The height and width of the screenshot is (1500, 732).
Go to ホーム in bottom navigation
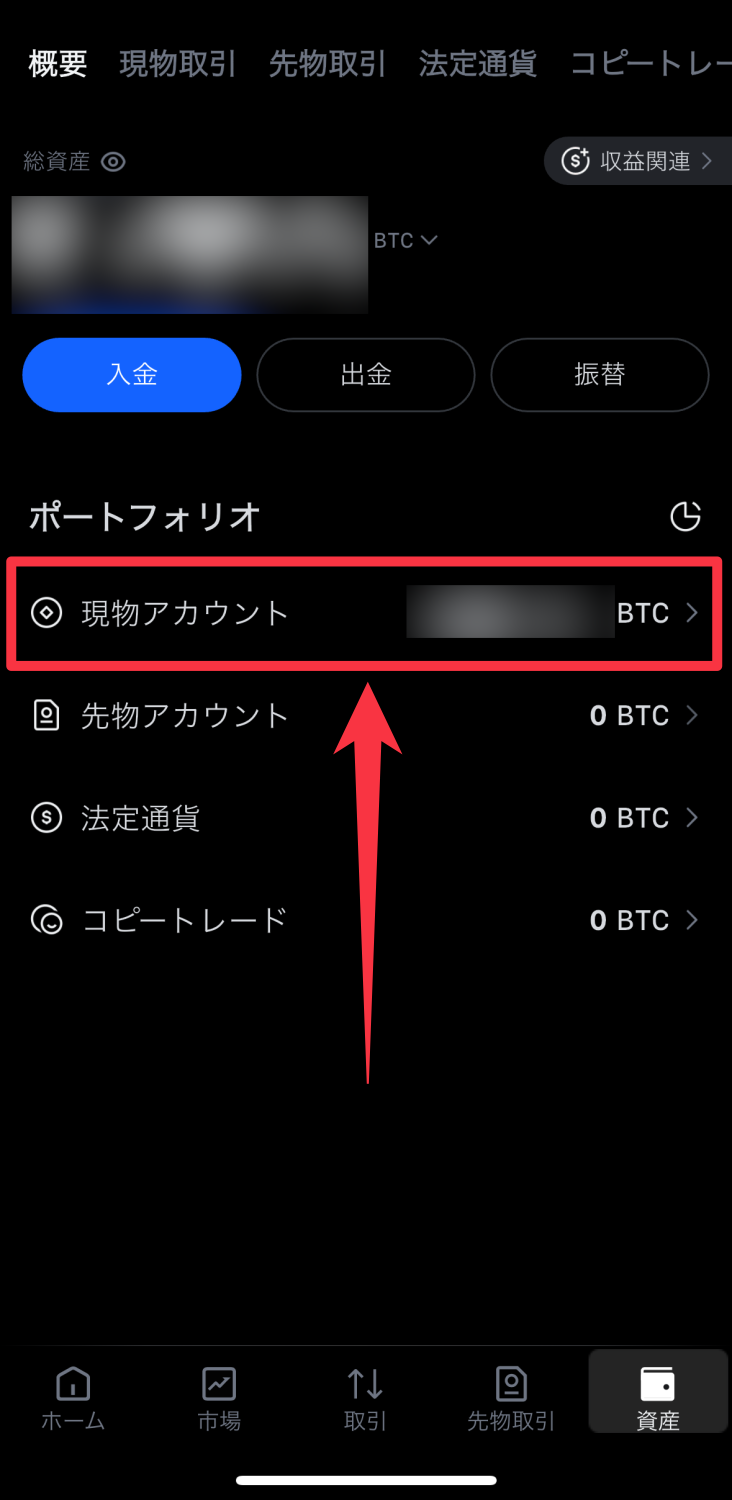(73, 1398)
